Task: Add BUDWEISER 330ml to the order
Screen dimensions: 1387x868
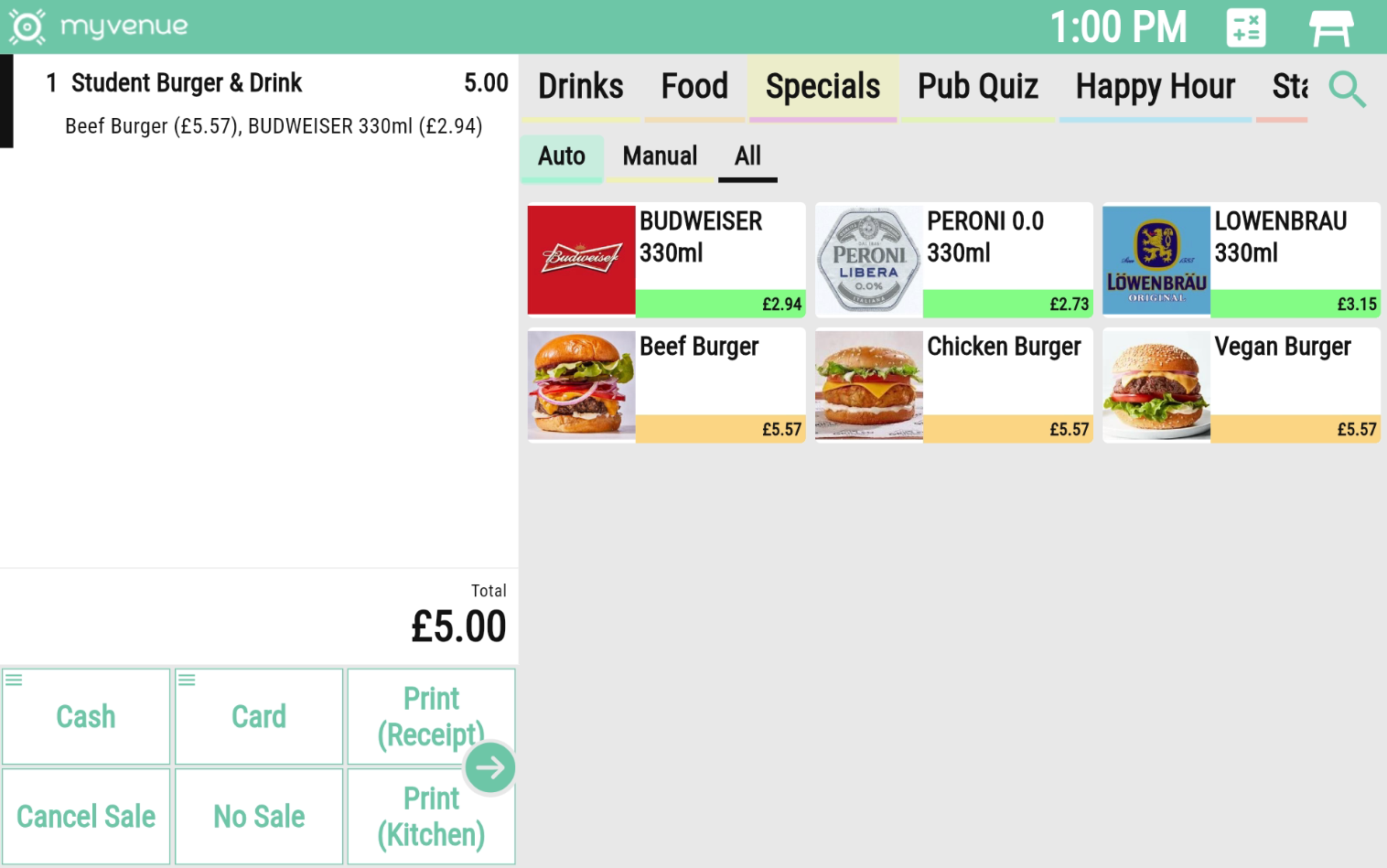Action: [666, 260]
